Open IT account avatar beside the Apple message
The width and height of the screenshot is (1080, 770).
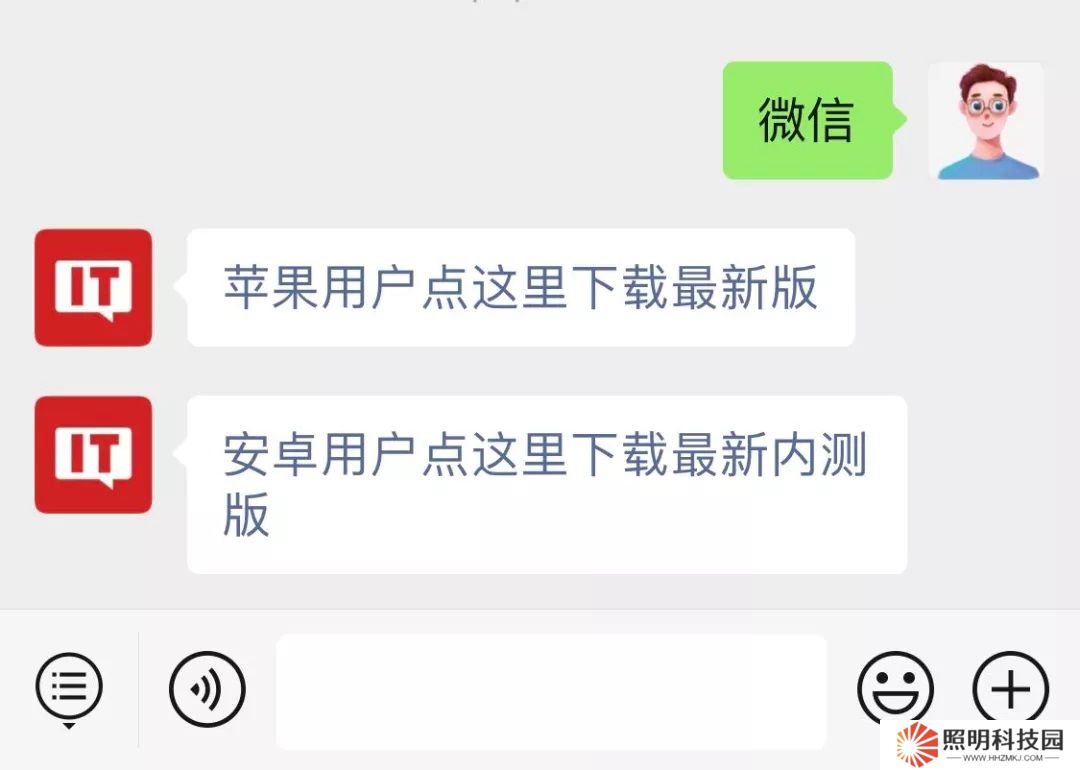click(x=93, y=288)
